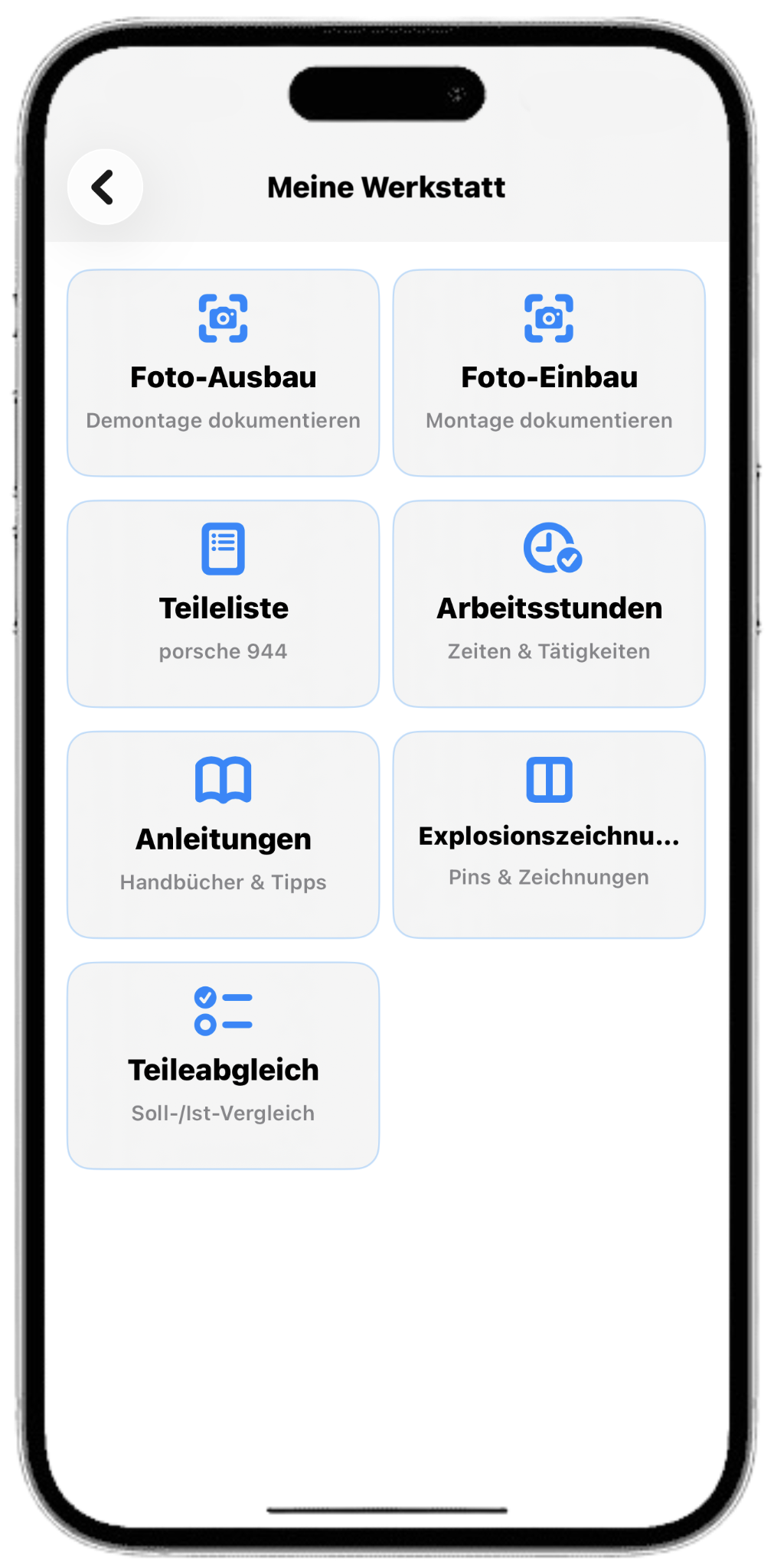Open Foto-Ausbau to document demontage
The image size is (774, 1568).
coord(223,372)
